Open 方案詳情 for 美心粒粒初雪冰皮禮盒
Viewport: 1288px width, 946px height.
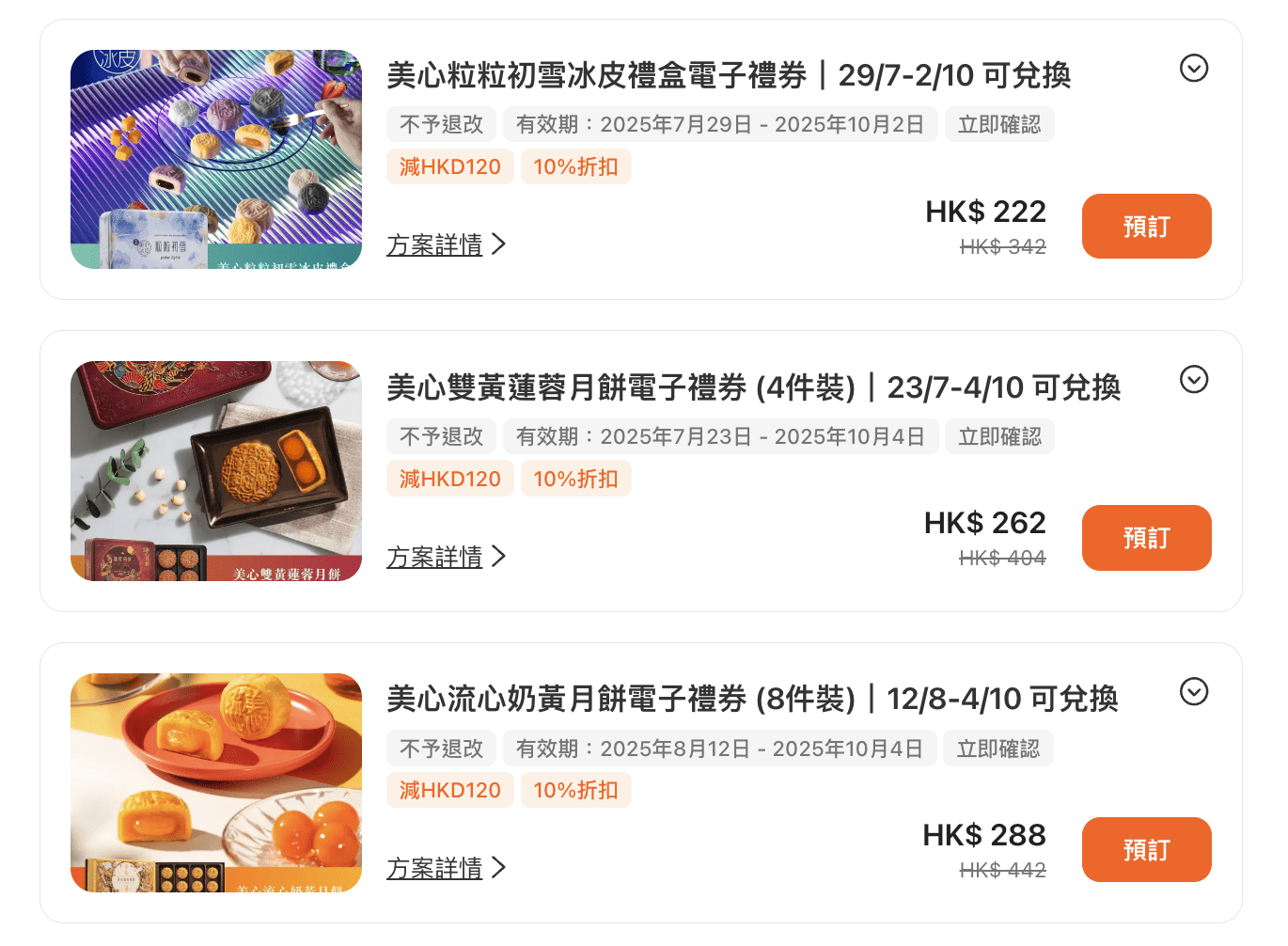(x=445, y=244)
